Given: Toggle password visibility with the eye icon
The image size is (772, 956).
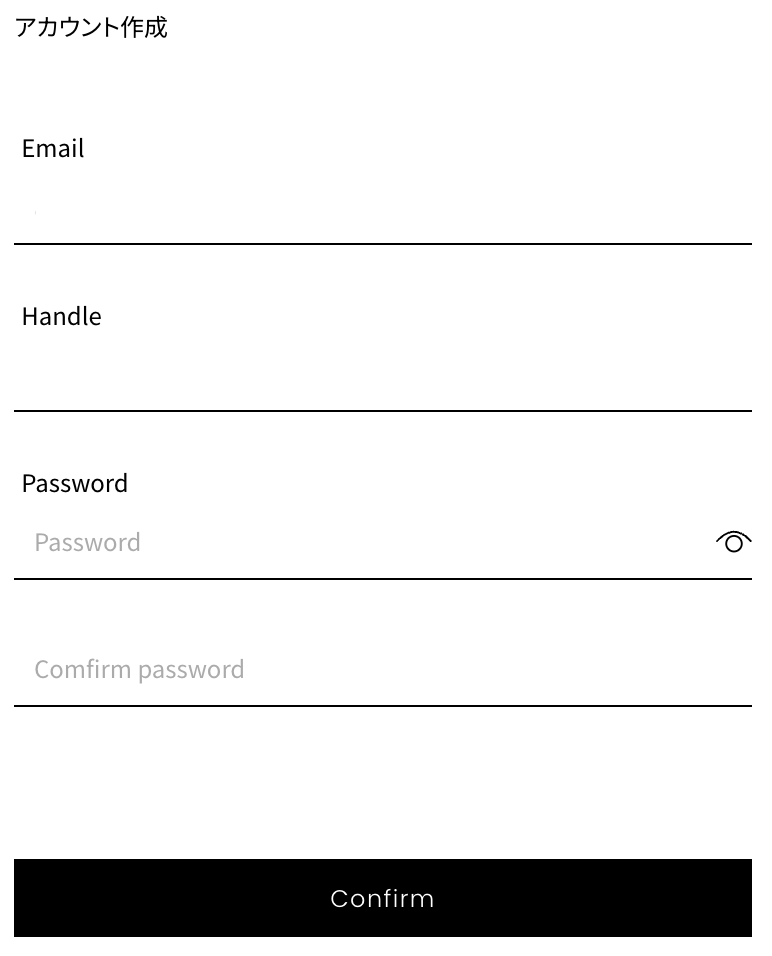Looking at the screenshot, I should [733, 542].
